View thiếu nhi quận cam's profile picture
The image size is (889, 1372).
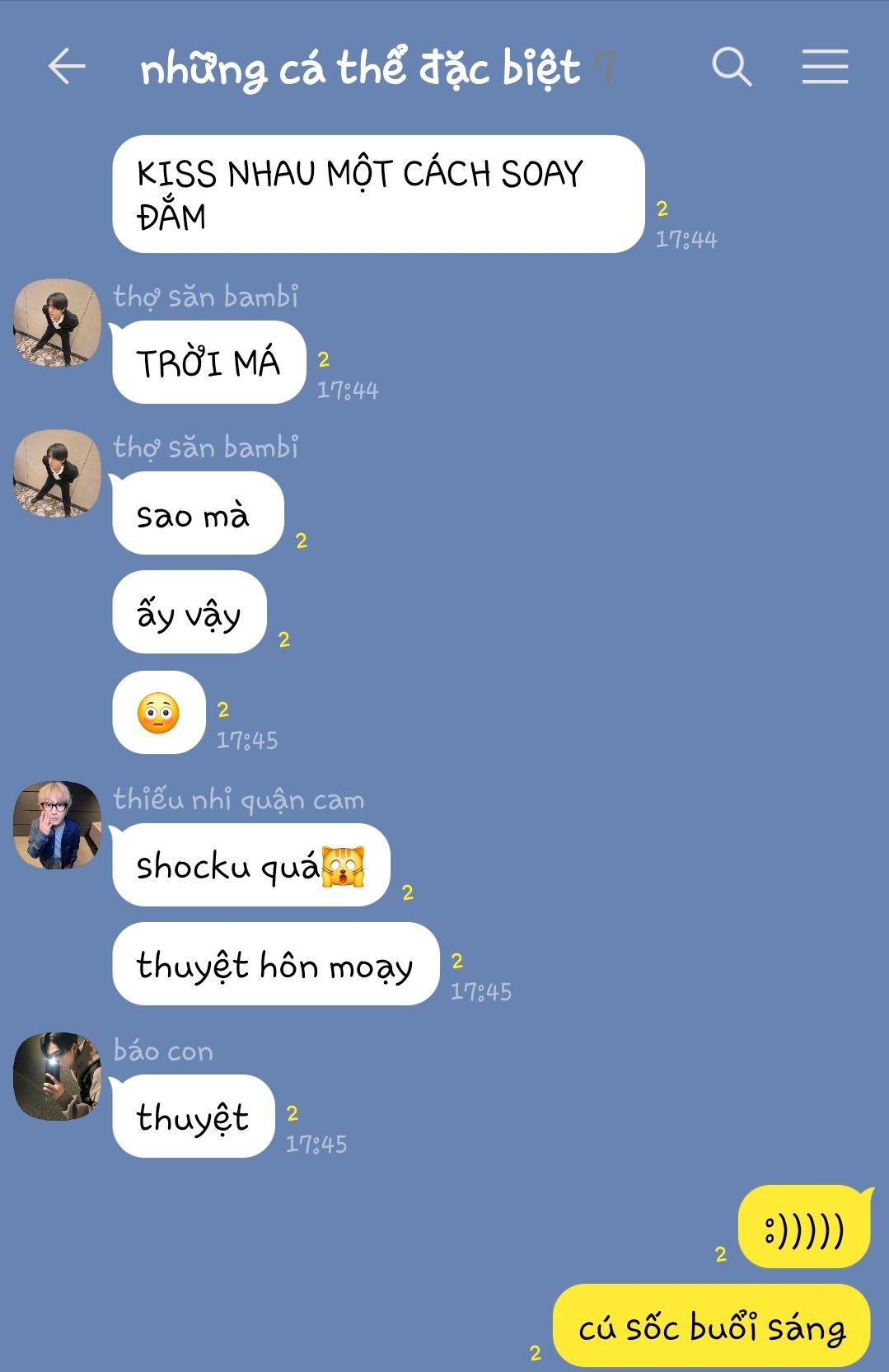[x=57, y=825]
